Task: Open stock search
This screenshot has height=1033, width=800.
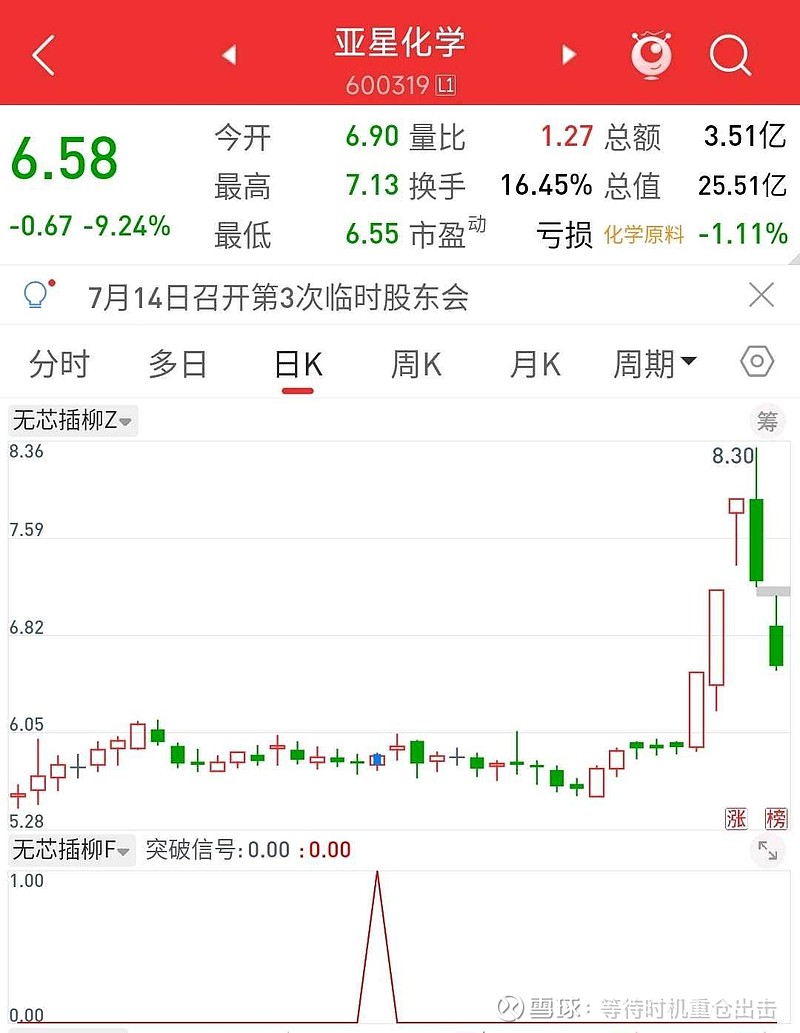Action: point(730,55)
